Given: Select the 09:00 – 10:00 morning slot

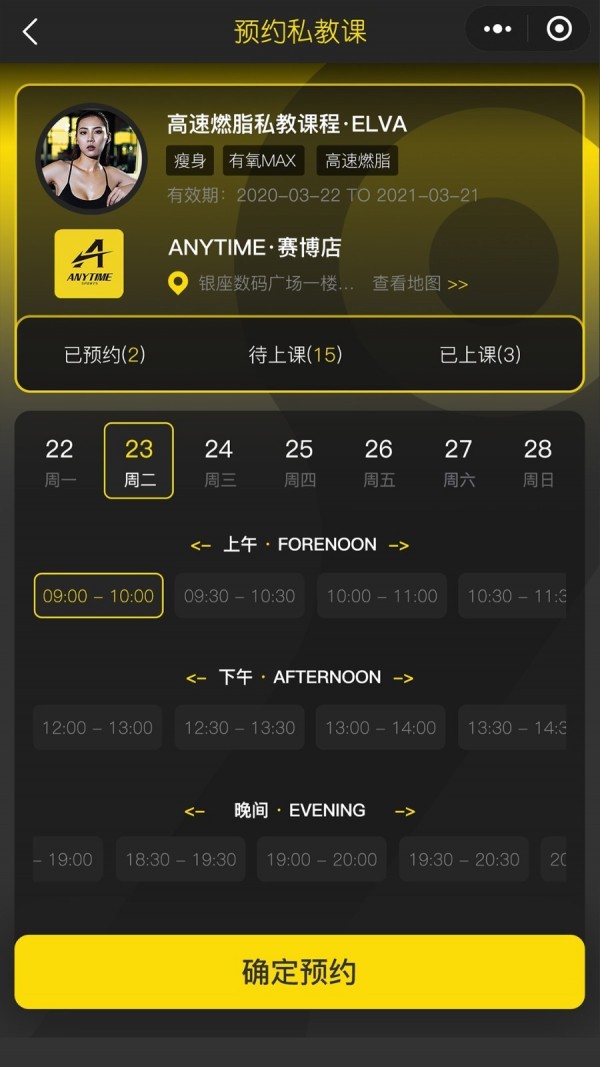Looking at the screenshot, I should [99, 596].
